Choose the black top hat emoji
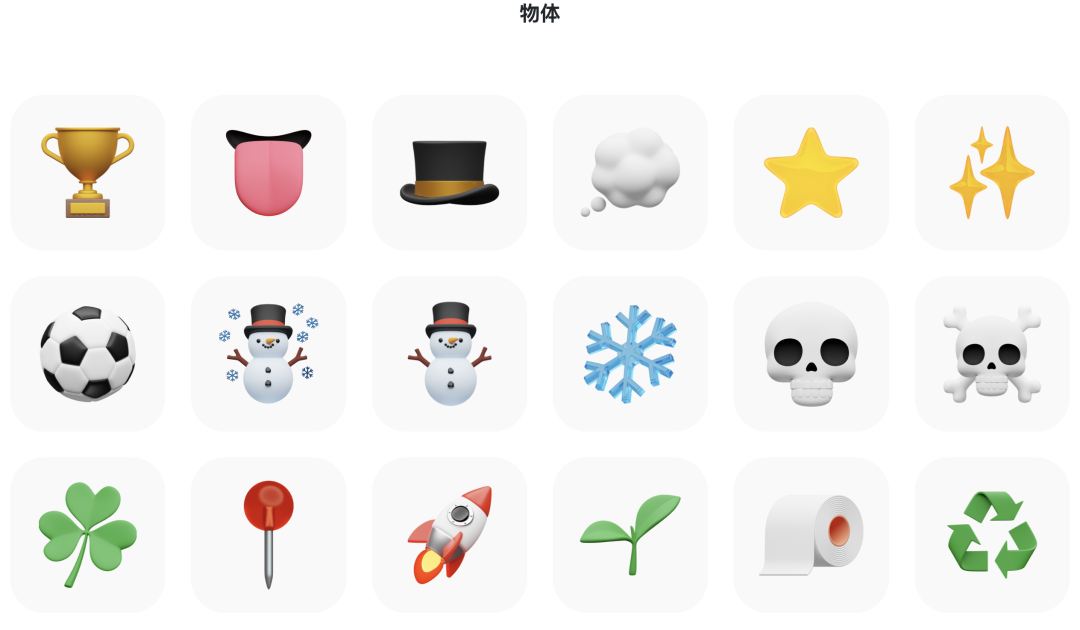 click(x=449, y=172)
